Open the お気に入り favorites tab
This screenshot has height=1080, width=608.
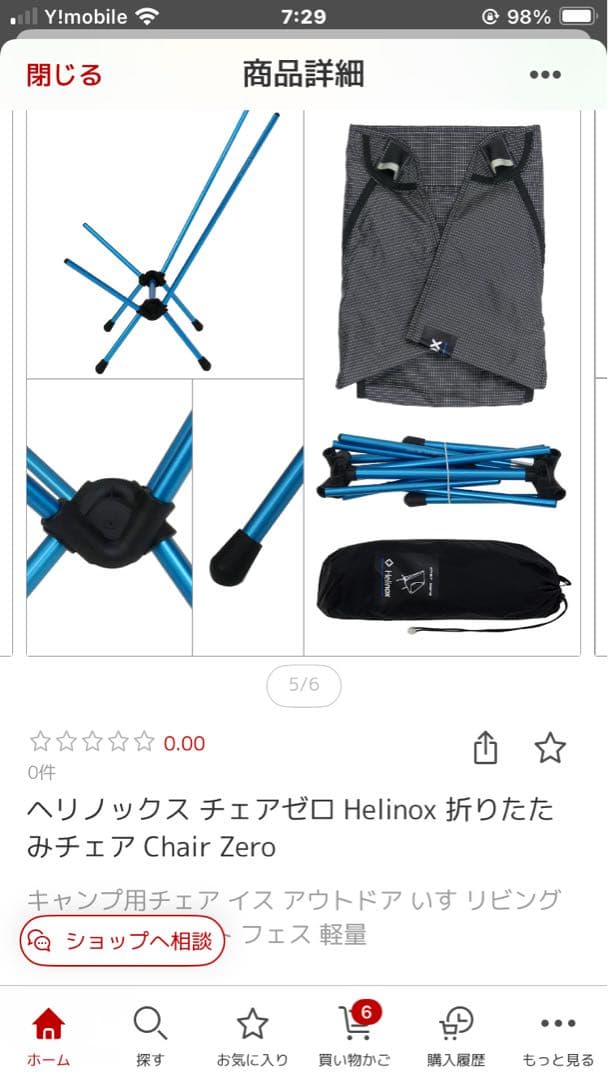pos(252,1035)
